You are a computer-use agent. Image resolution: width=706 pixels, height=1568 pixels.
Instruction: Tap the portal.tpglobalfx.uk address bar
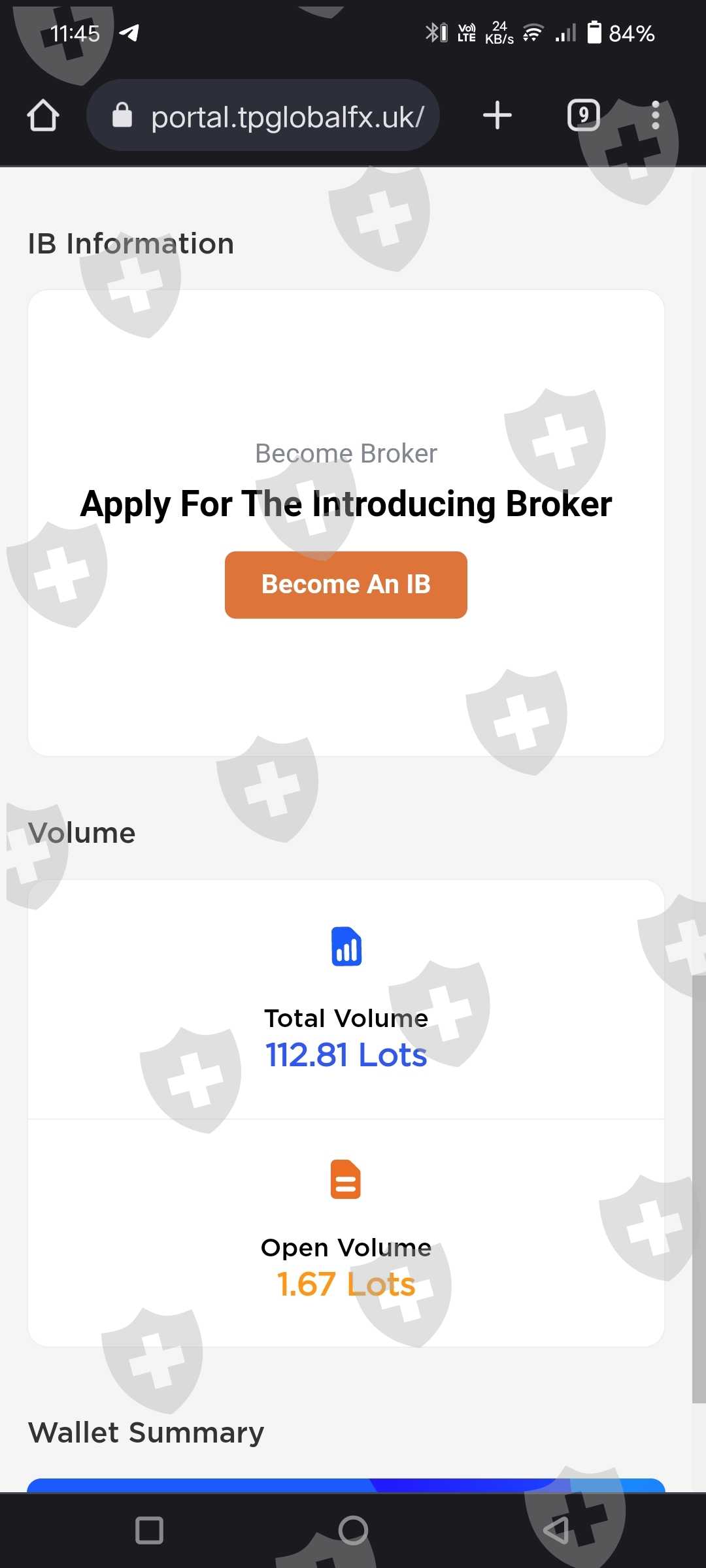pyautogui.click(x=263, y=116)
